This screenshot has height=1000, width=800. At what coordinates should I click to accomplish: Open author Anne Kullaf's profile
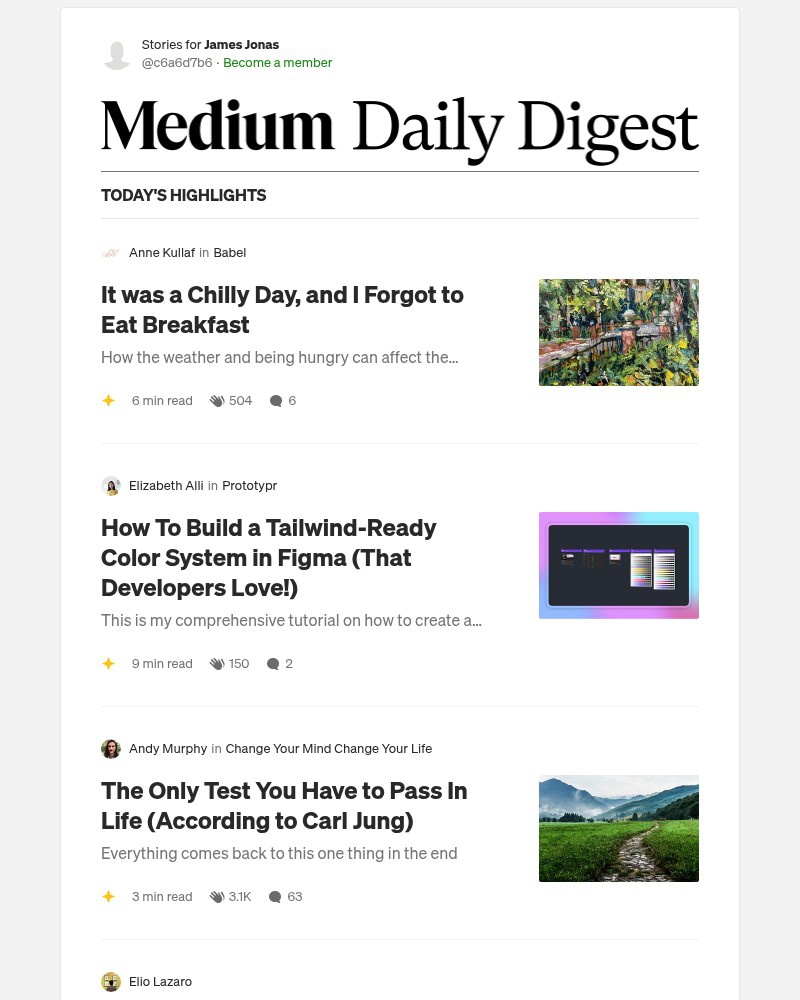click(161, 252)
